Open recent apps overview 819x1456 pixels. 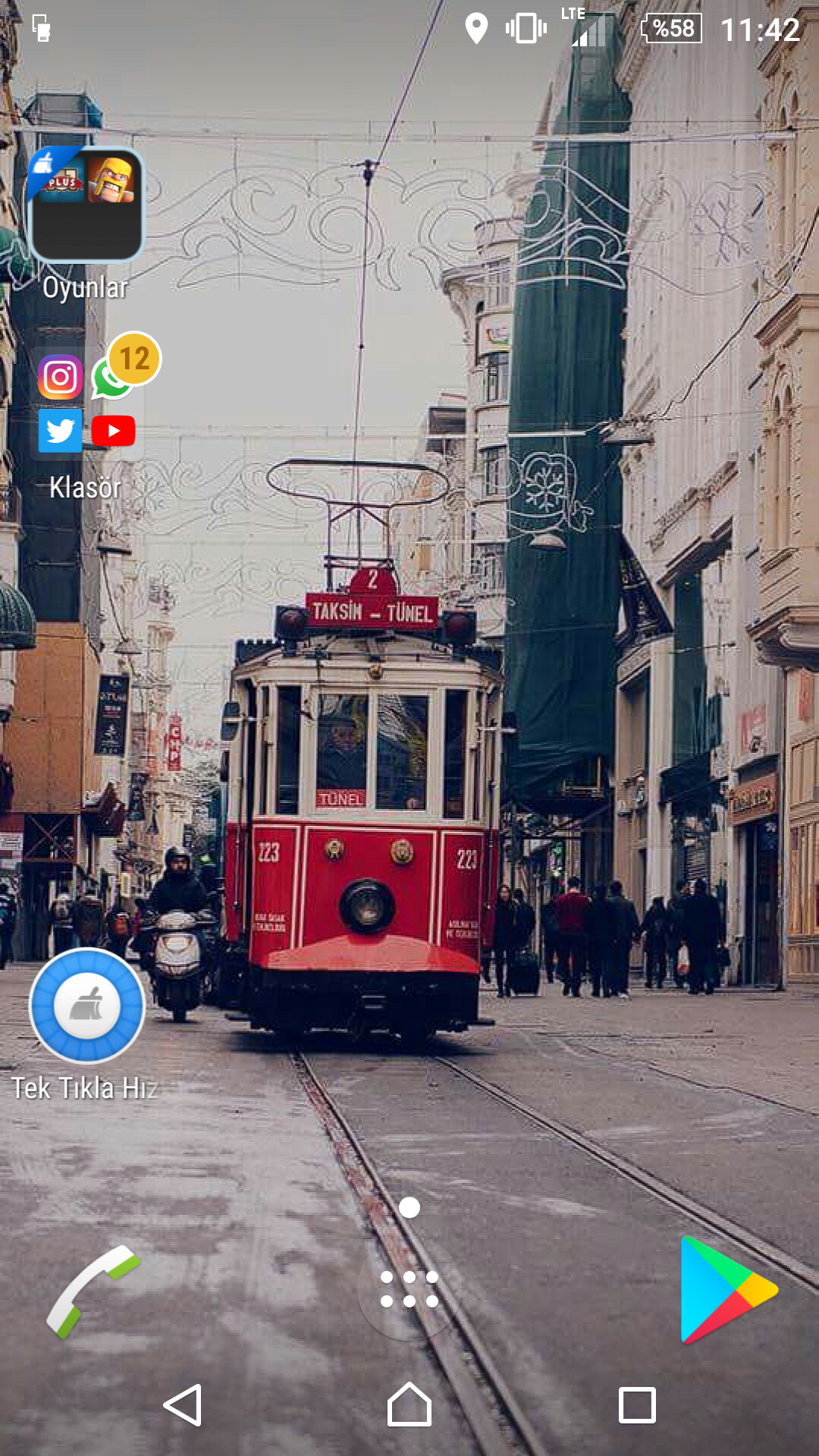coord(637,1405)
